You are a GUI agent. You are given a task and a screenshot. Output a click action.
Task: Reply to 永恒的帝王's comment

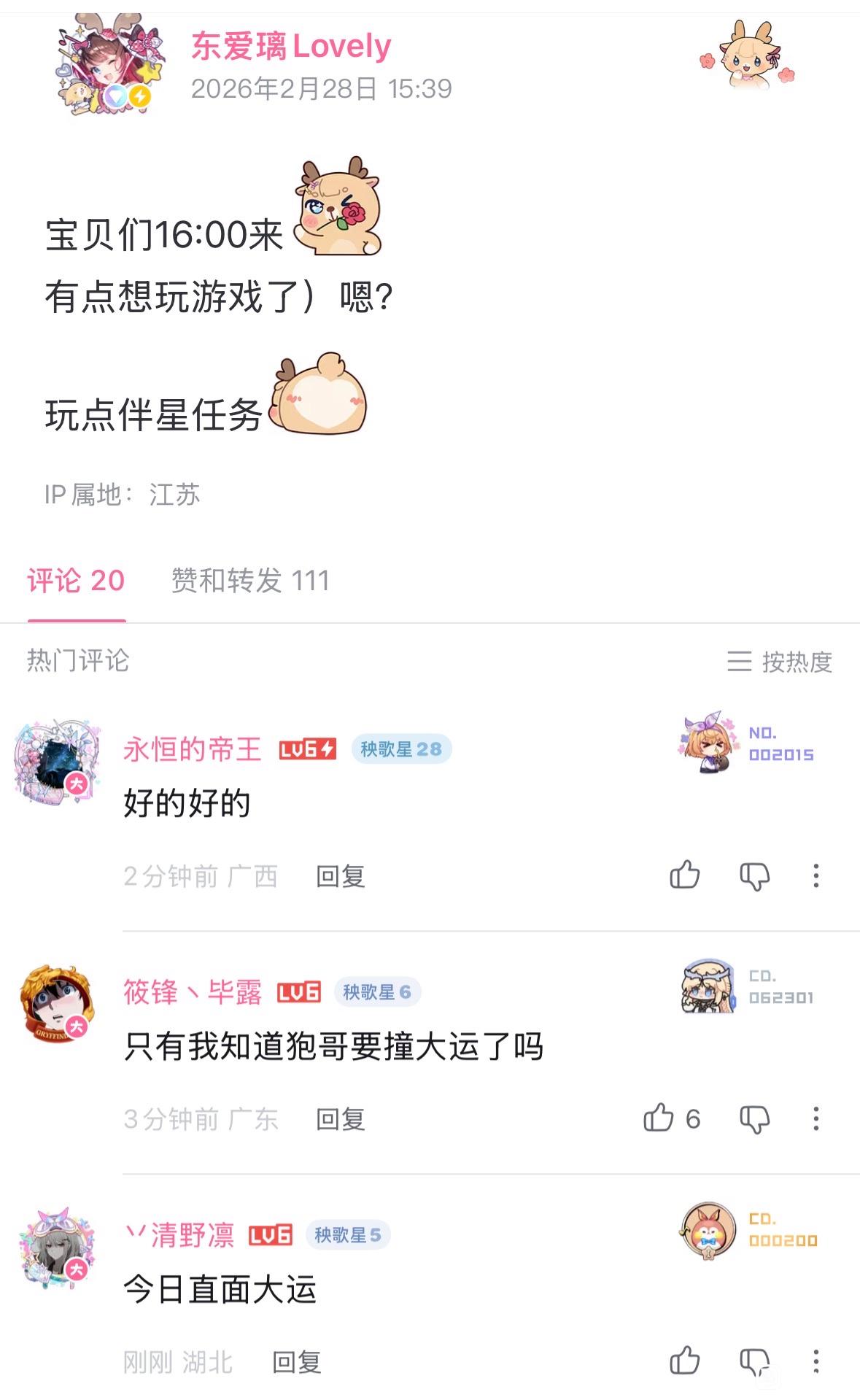[340, 875]
